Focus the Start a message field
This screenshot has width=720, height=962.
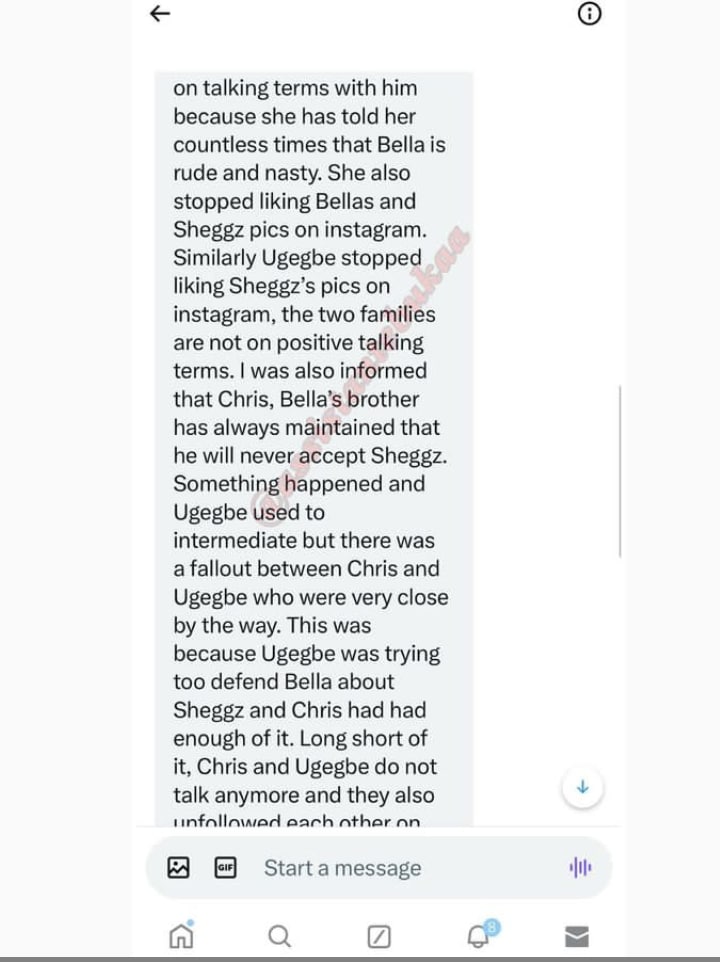400,868
